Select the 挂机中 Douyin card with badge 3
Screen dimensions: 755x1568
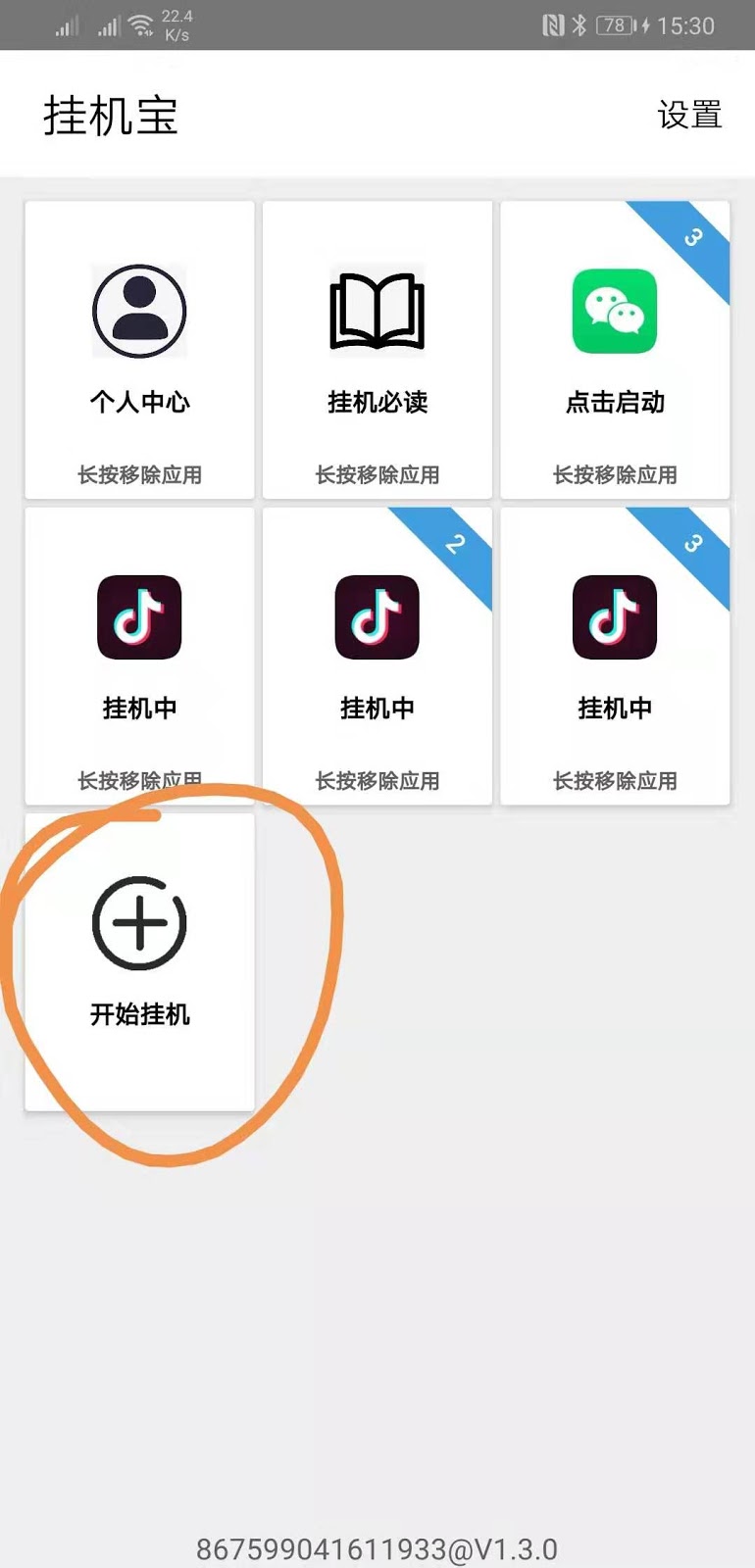(x=615, y=656)
